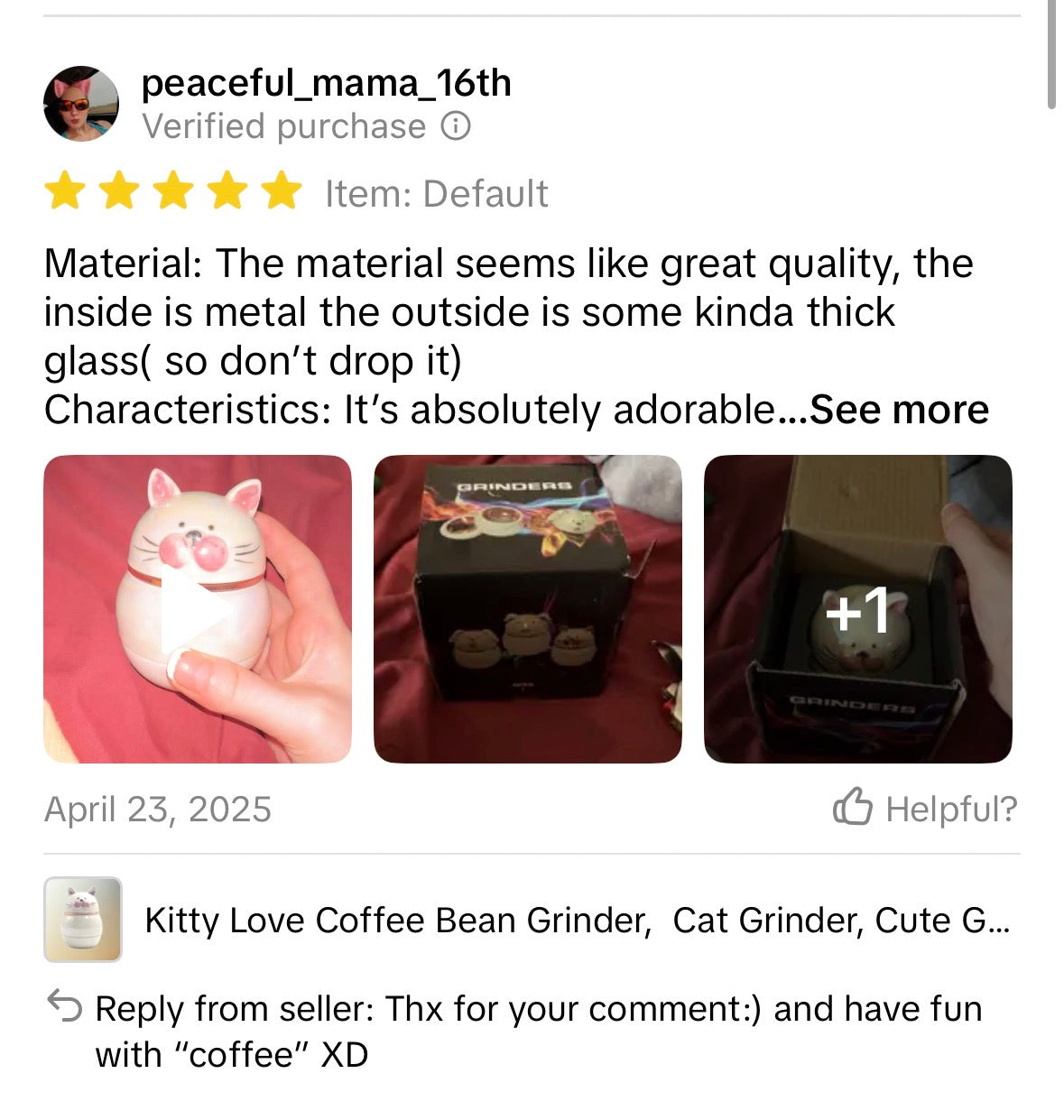This screenshot has height=1120, width=1064.
Task: Expand the review with See more
Action: pos(899,411)
